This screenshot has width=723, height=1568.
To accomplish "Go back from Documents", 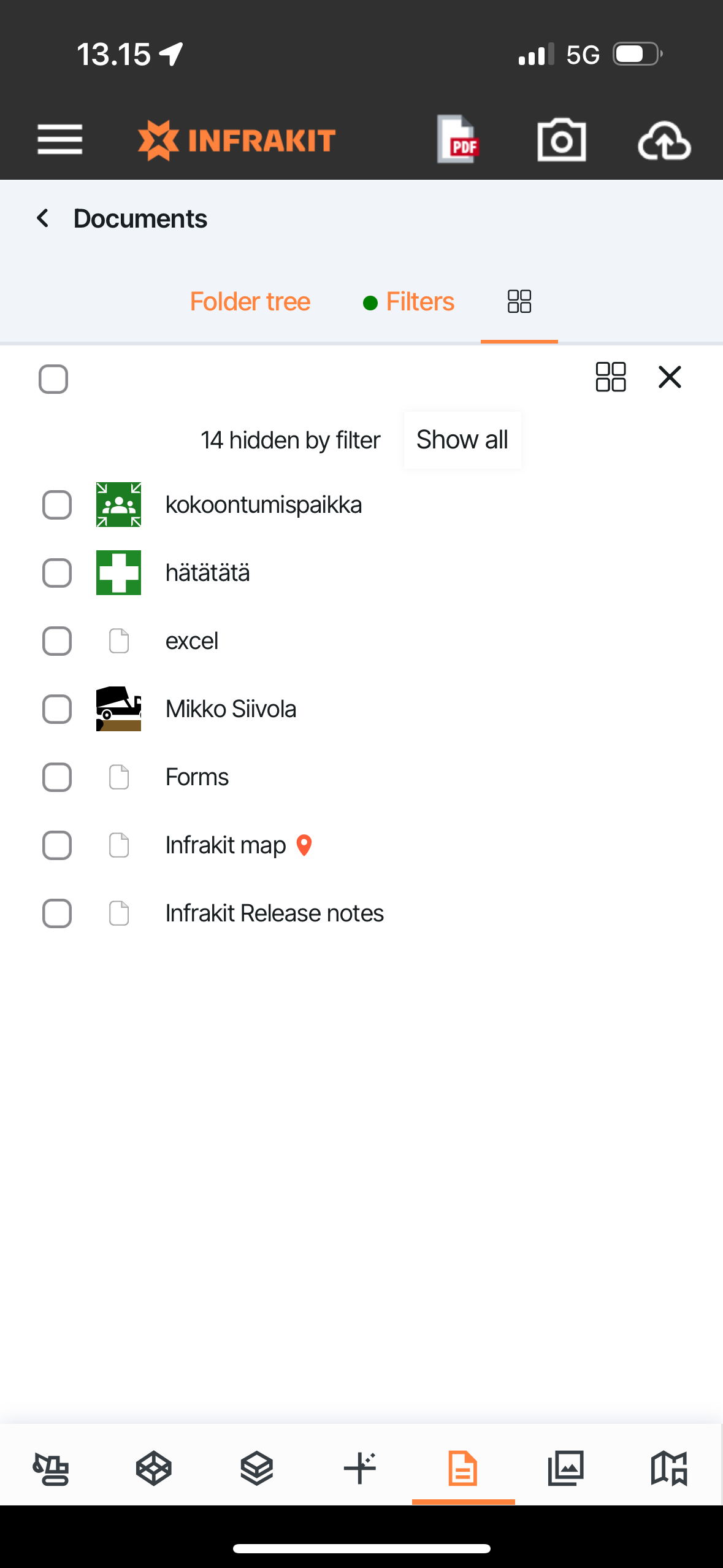I will coord(43,218).
